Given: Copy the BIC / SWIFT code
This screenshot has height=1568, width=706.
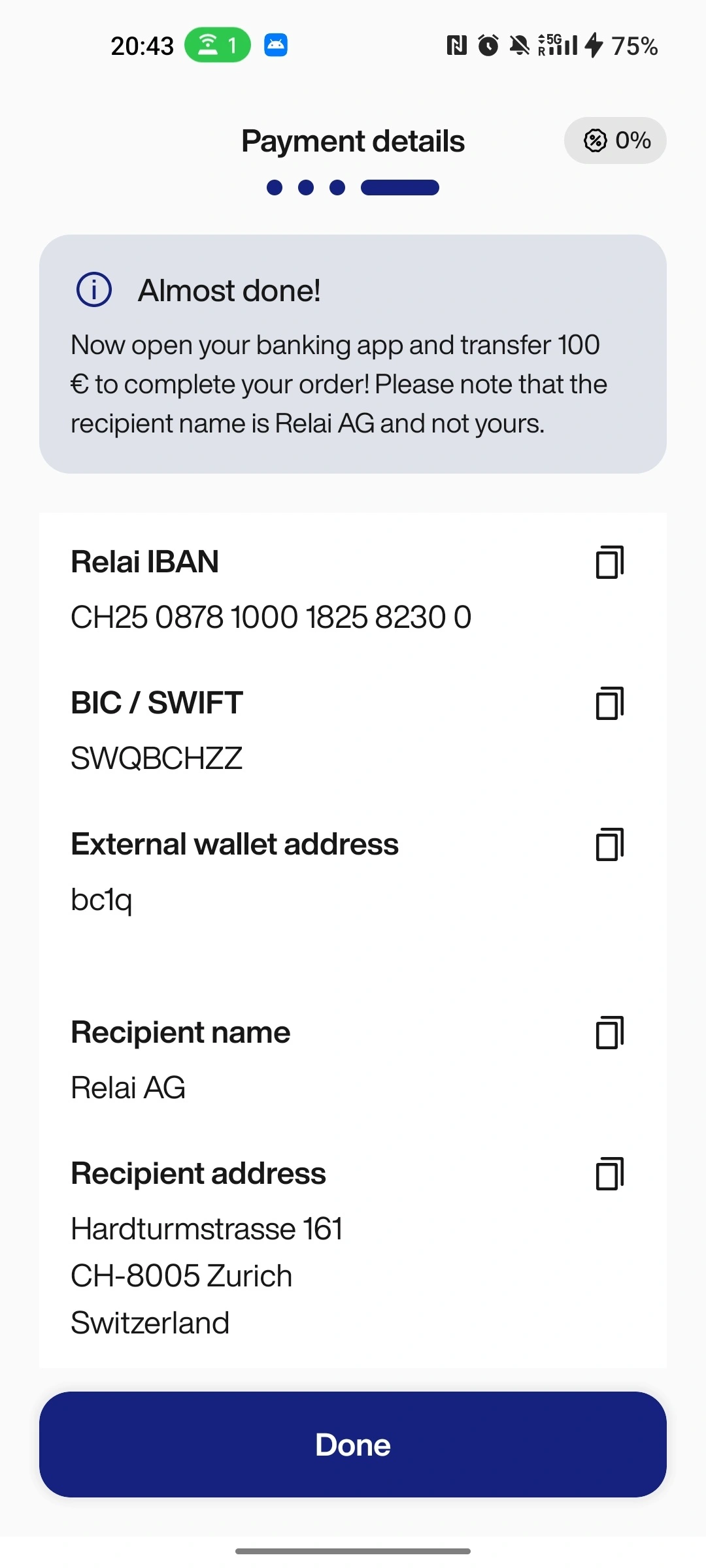Looking at the screenshot, I should [609, 704].
